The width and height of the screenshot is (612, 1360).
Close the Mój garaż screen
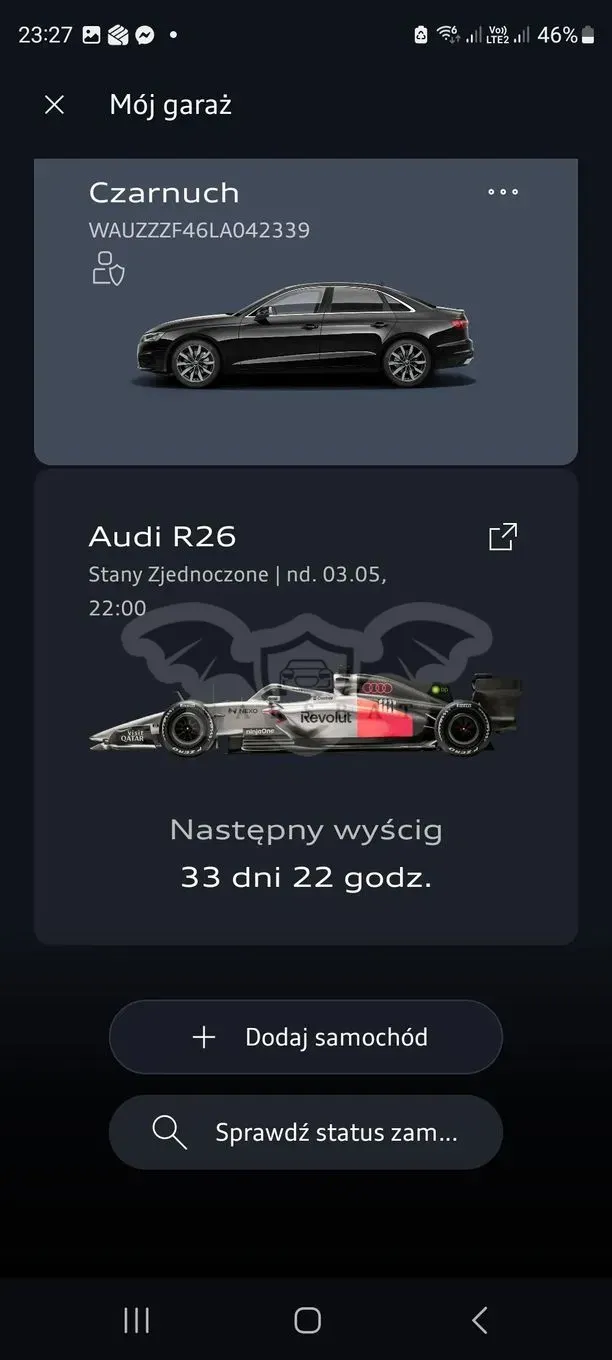pyautogui.click(x=54, y=105)
